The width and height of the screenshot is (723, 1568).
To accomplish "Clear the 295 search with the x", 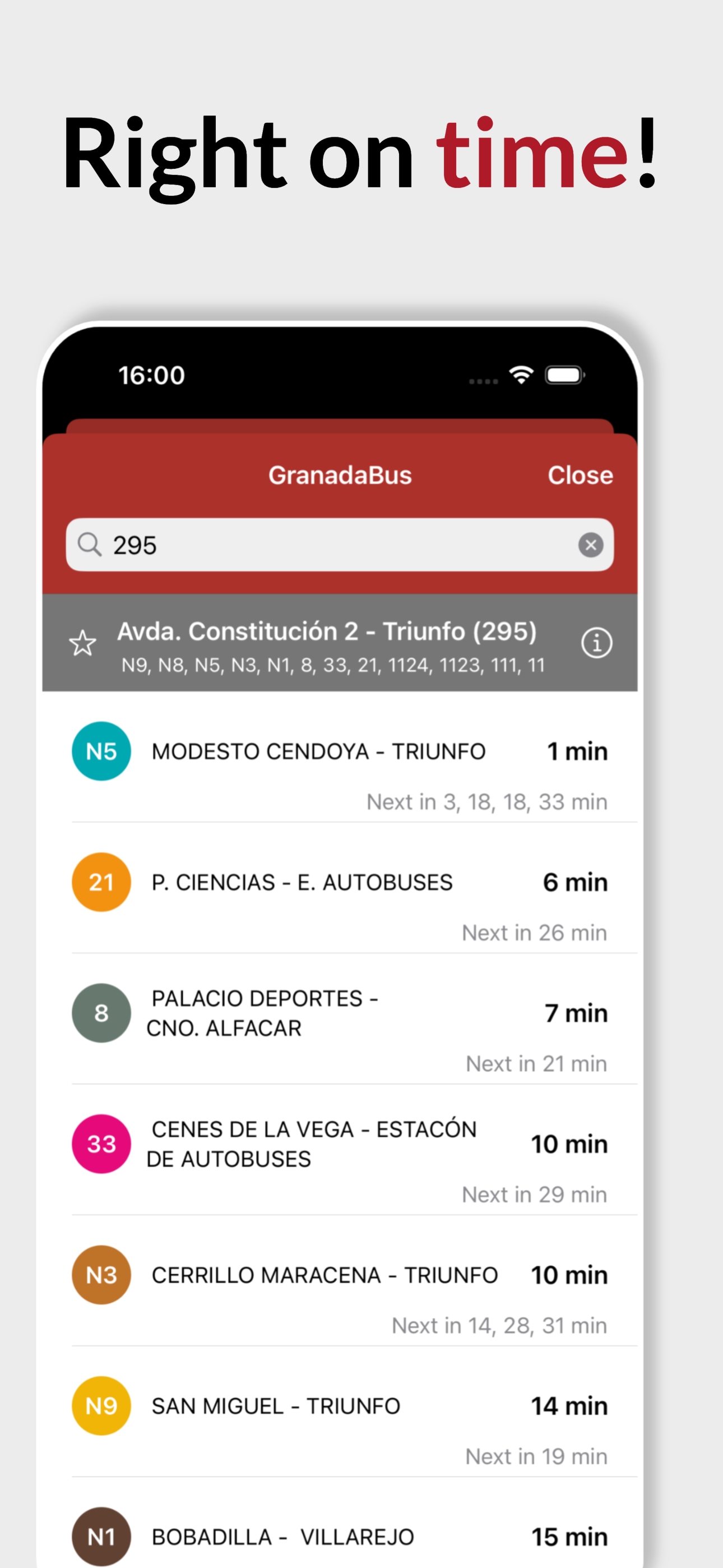I will coord(591,545).
